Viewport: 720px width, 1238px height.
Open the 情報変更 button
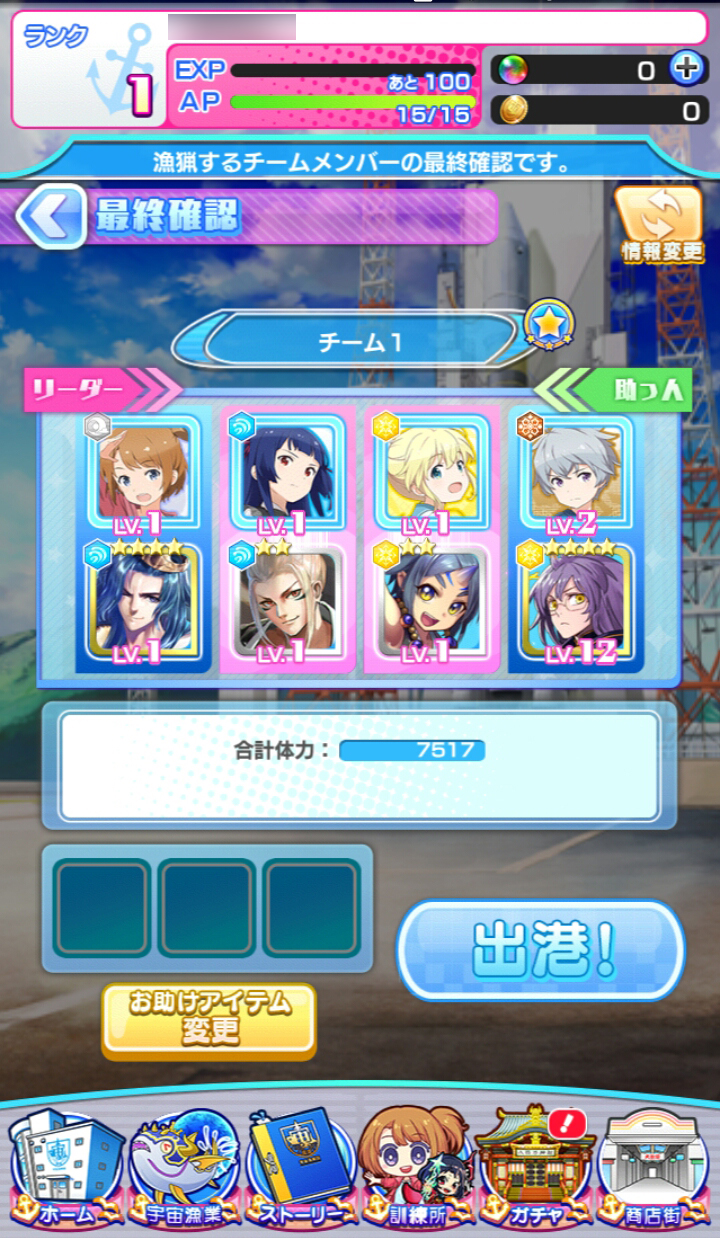pyautogui.click(x=662, y=225)
